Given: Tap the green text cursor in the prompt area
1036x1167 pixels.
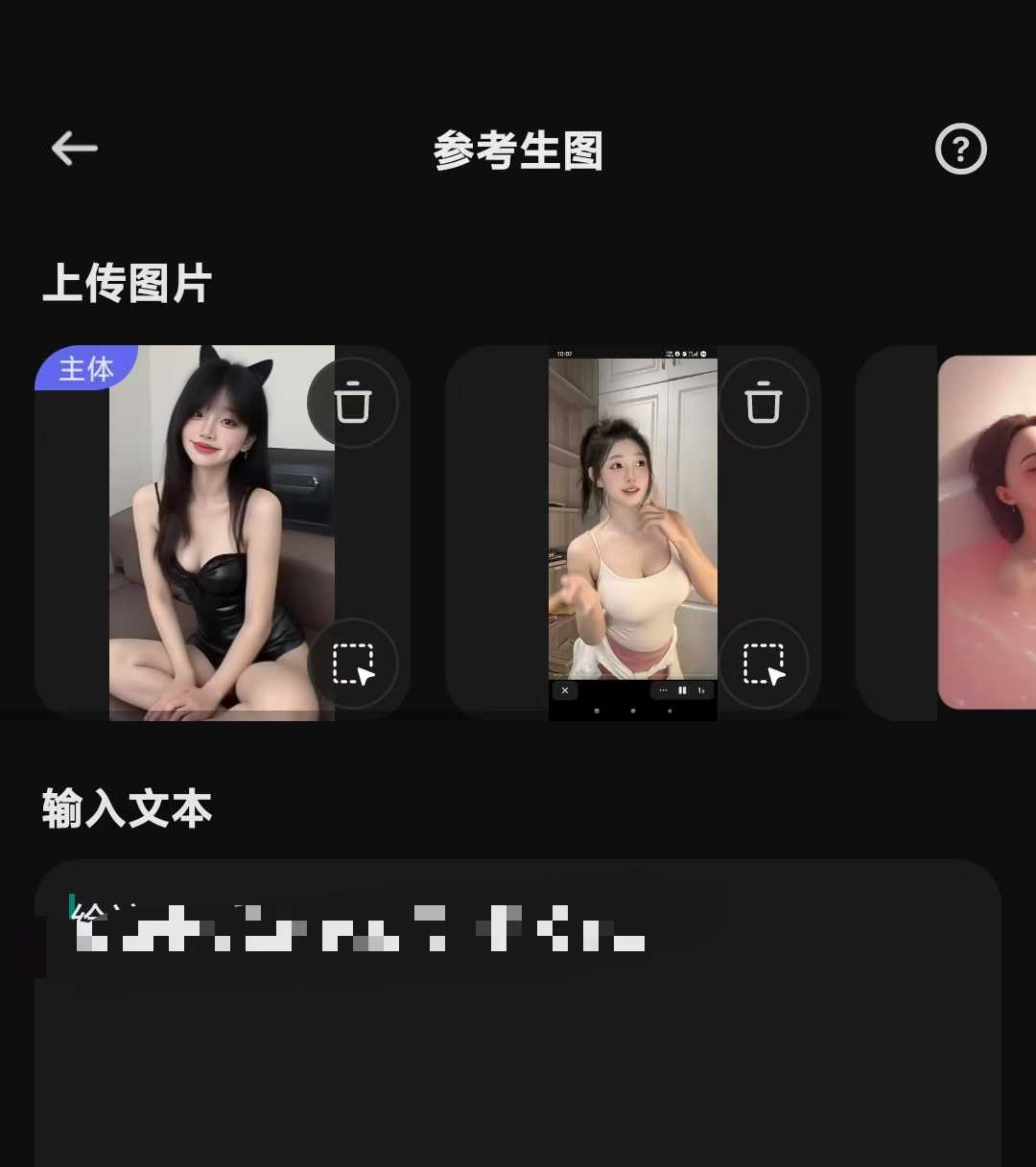Looking at the screenshot, I should click(72, 906).
